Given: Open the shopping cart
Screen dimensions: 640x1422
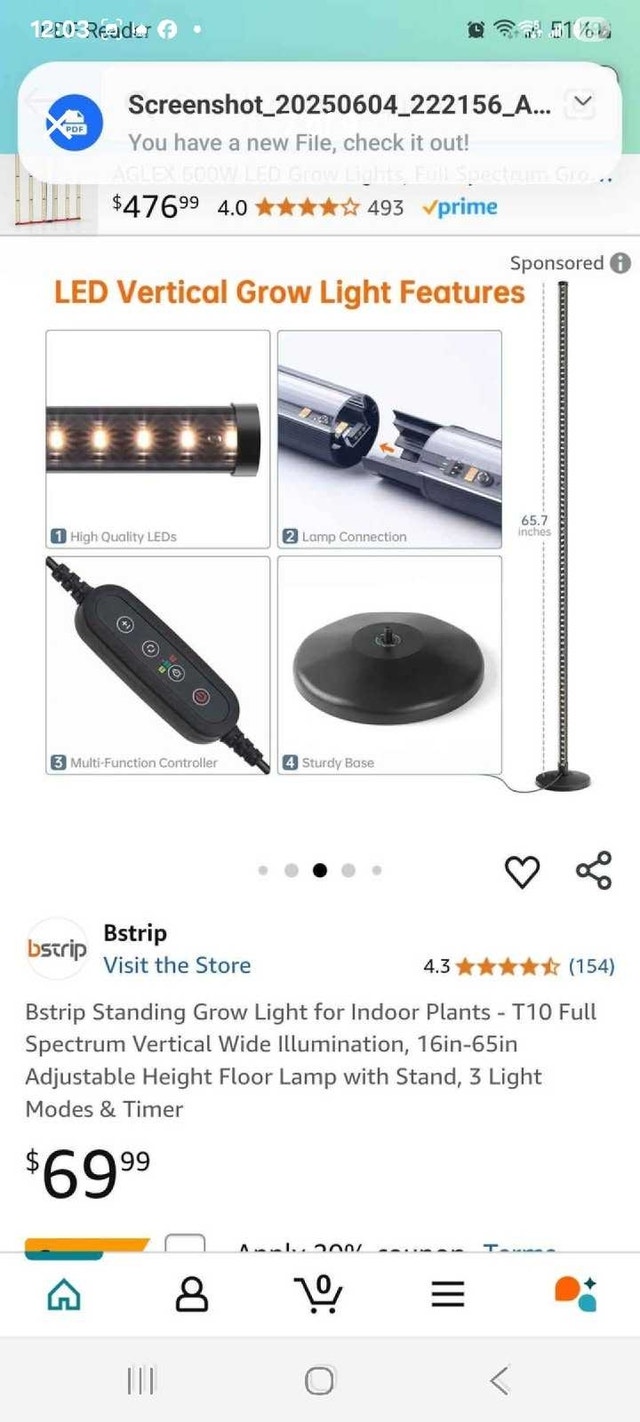Looking at the screenshot, I should click(320, 1294).
